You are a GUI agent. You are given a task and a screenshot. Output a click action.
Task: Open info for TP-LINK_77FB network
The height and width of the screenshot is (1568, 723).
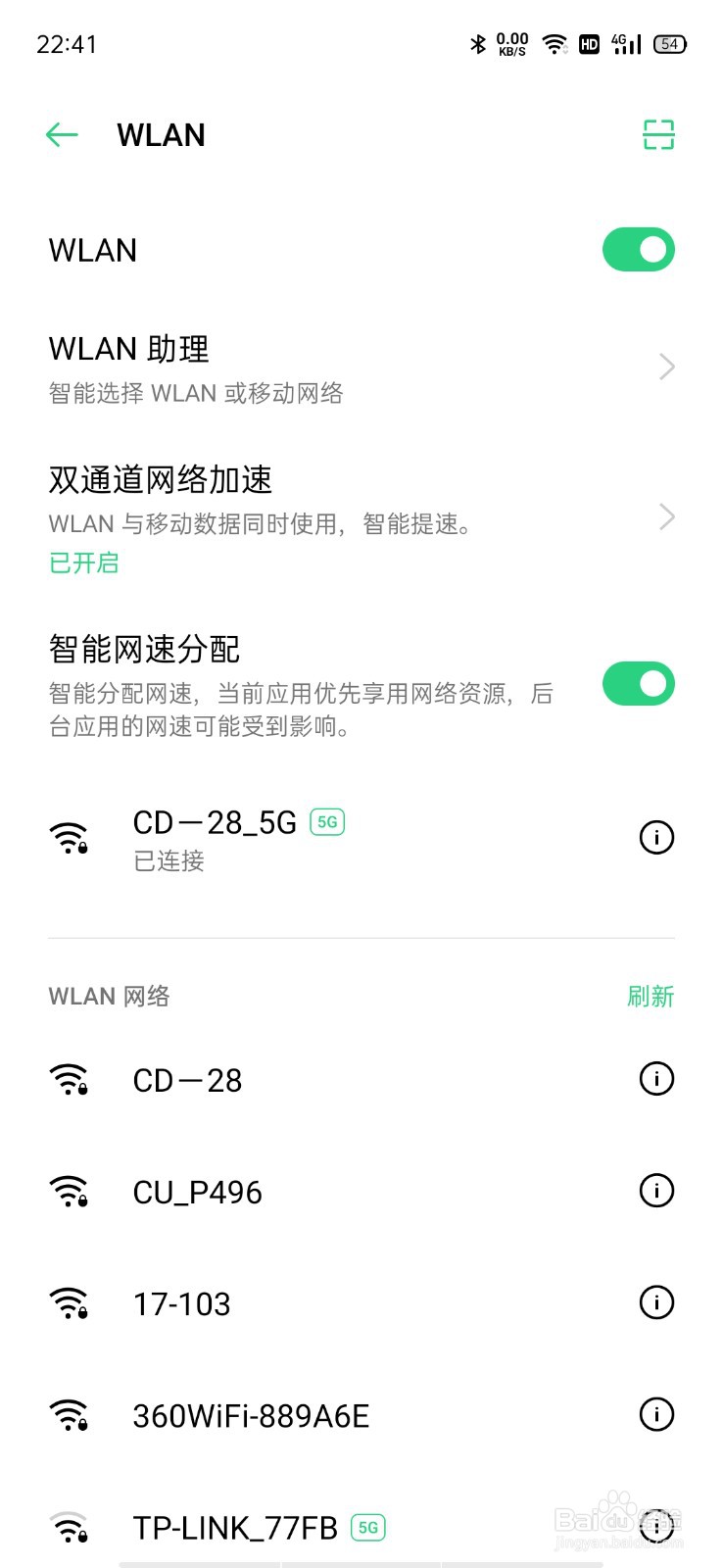(x=655, y=1526)
